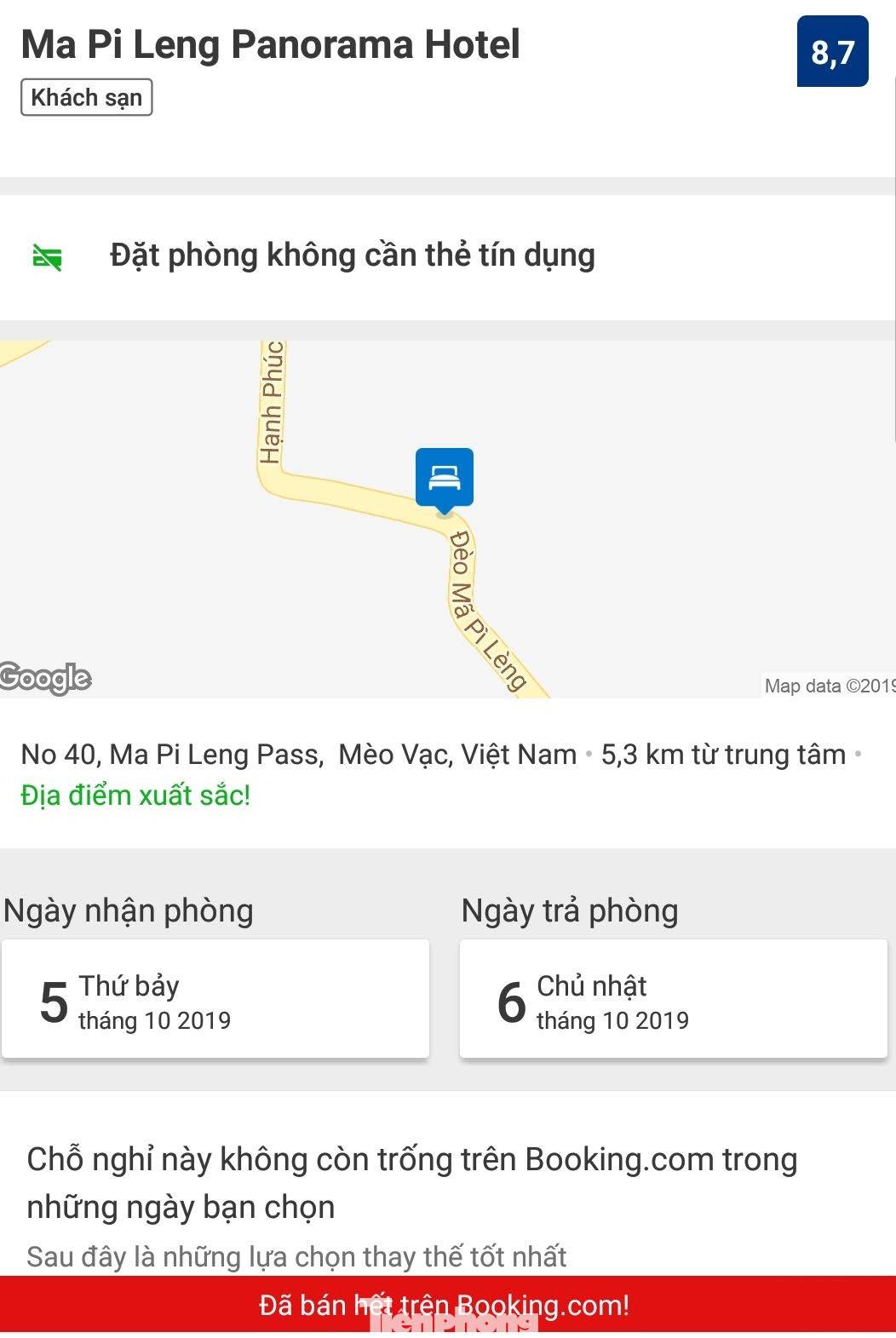Click the Ngày nhận phòng label
This screenshot has width=896, height=1338.
[x=127, y=910]
